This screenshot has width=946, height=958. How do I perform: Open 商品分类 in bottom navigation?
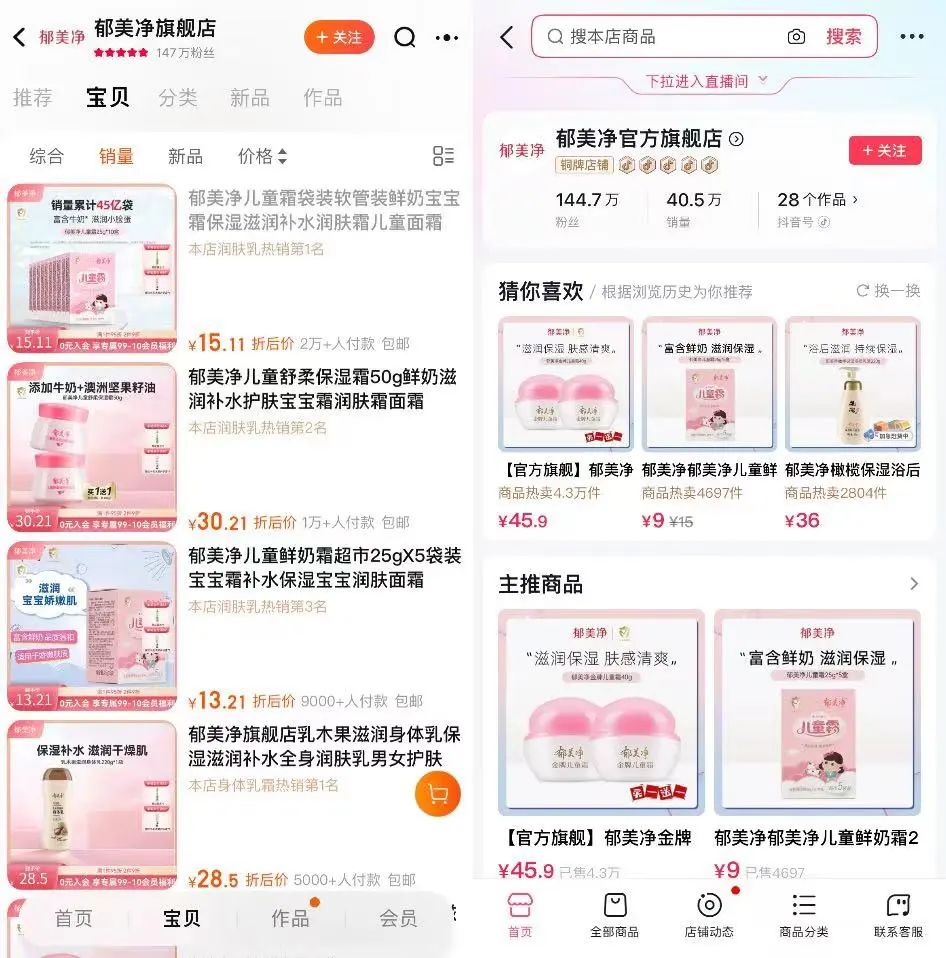(804, 915)
